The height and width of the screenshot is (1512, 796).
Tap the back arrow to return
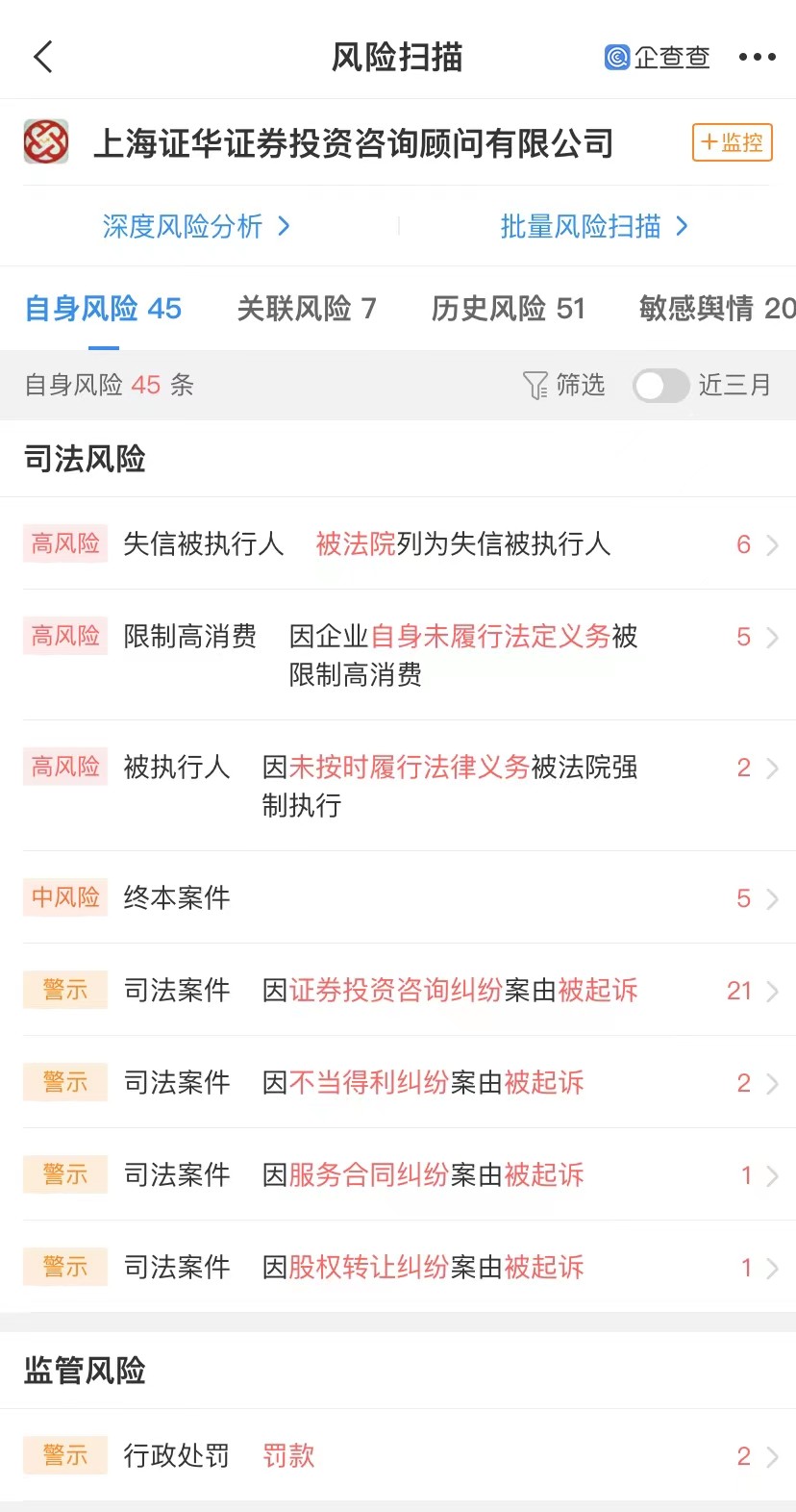pyautogui.click(x=42, y=57)
